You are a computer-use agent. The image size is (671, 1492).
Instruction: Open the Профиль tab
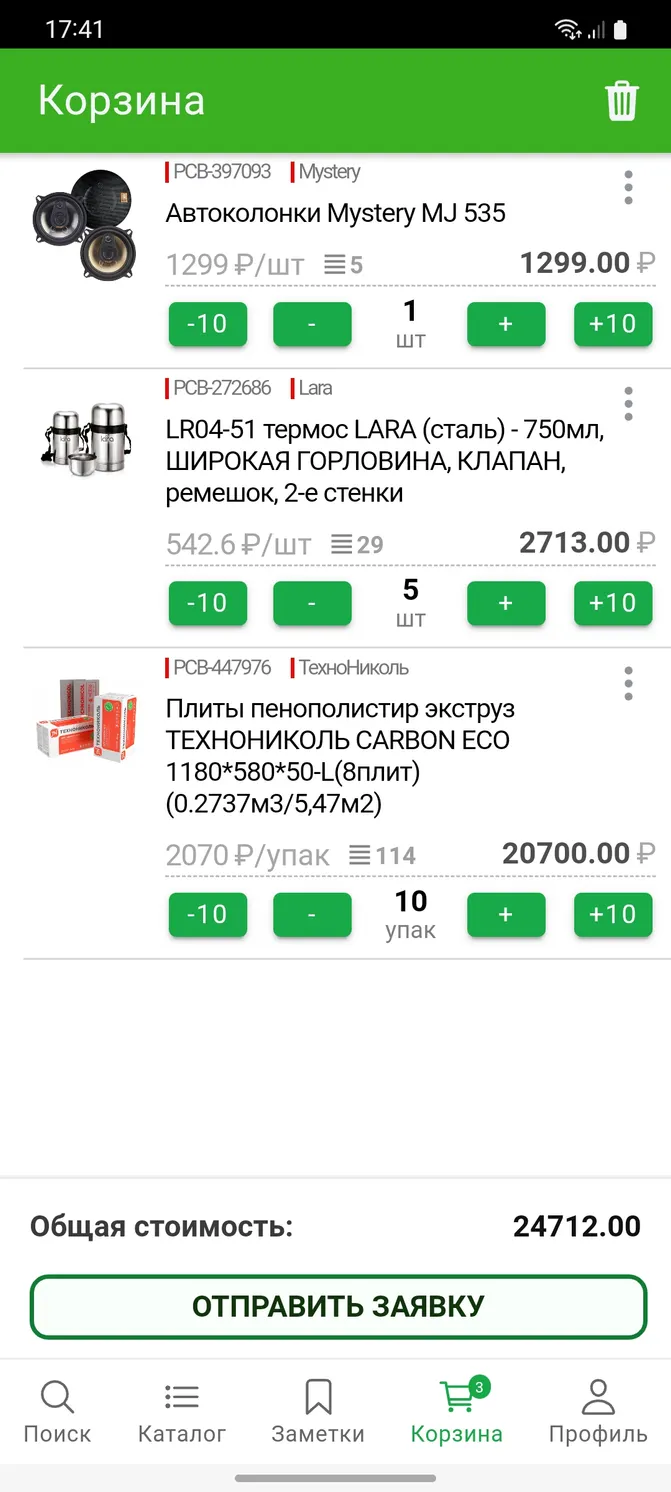[598, 1411]
